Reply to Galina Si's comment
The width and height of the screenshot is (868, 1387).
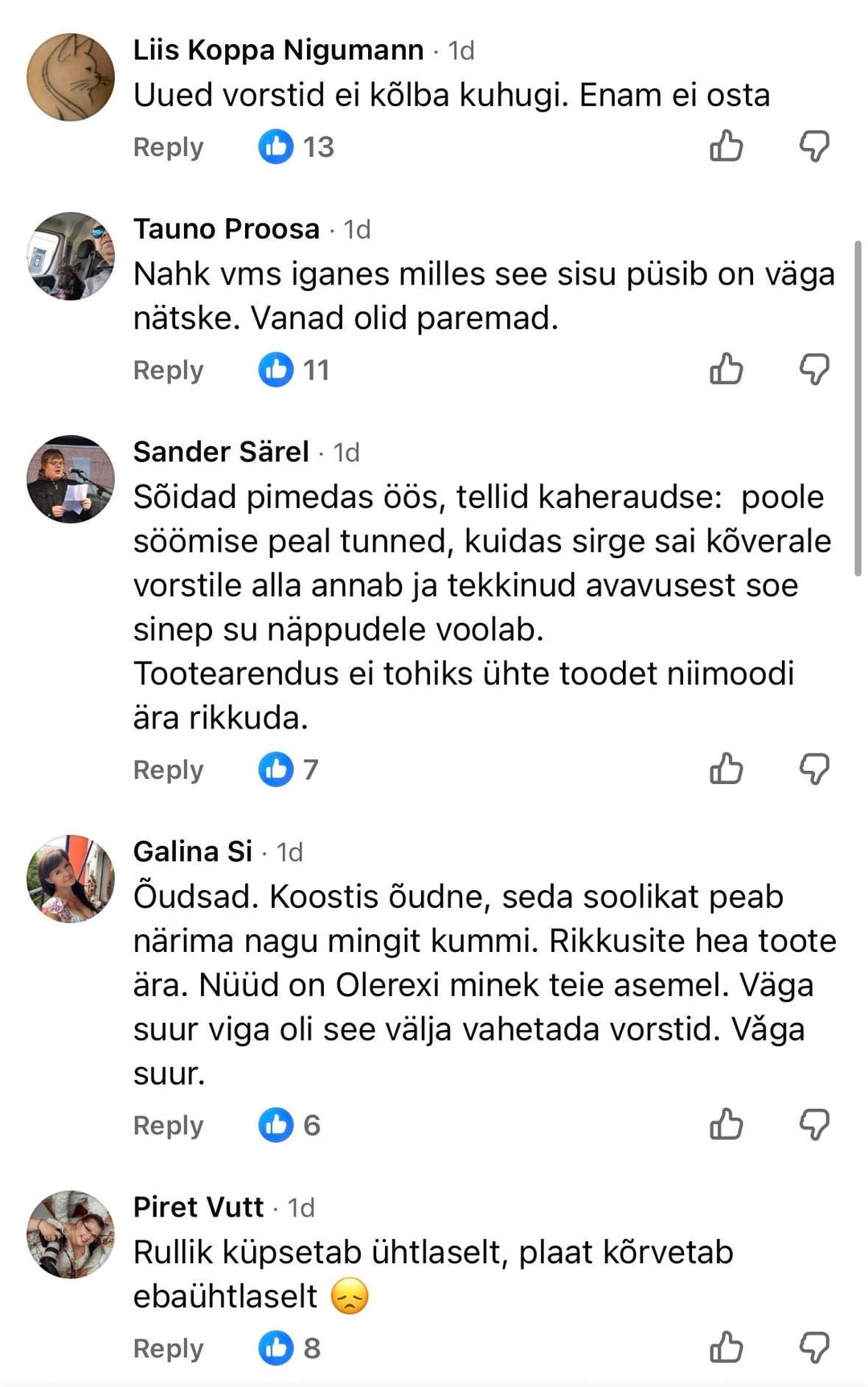(x=168, y=1125)
